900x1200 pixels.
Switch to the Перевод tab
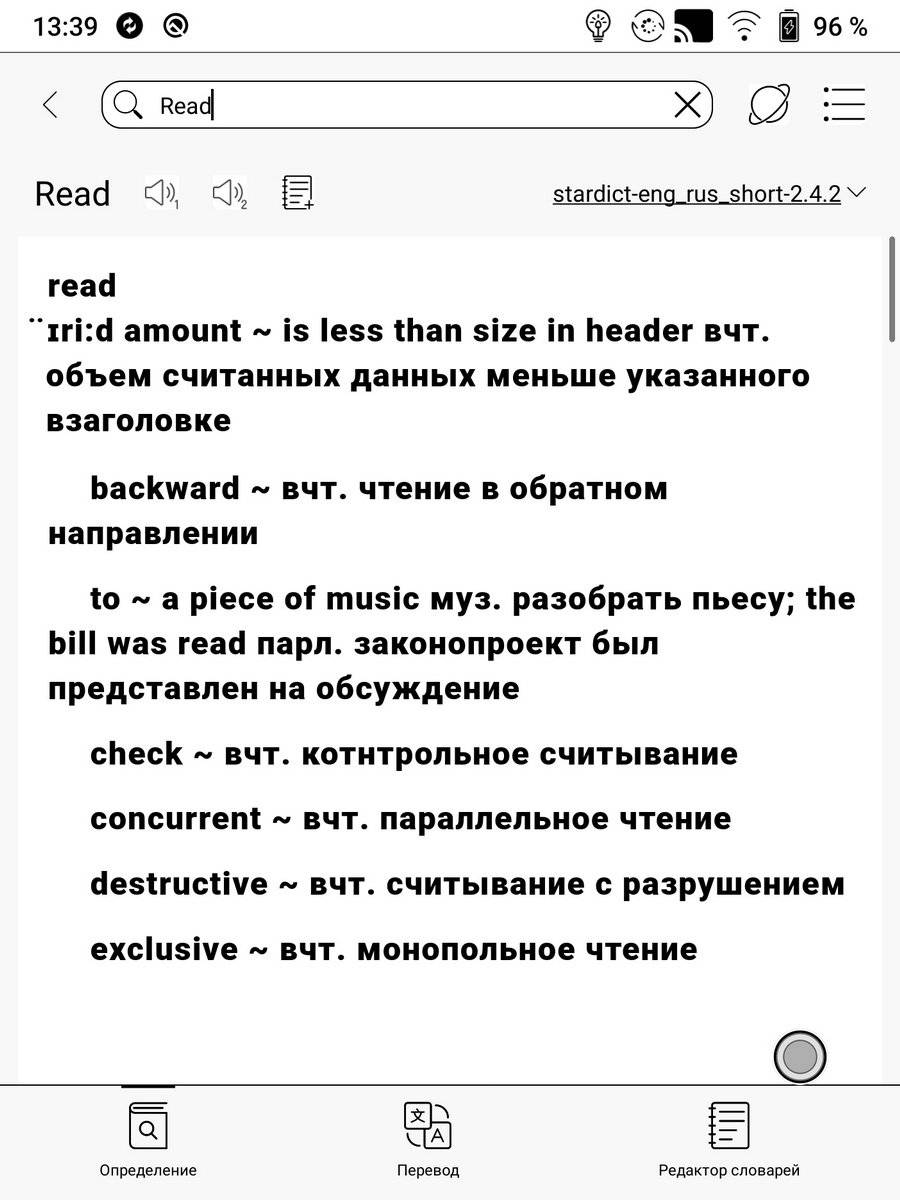point(428,1140)
